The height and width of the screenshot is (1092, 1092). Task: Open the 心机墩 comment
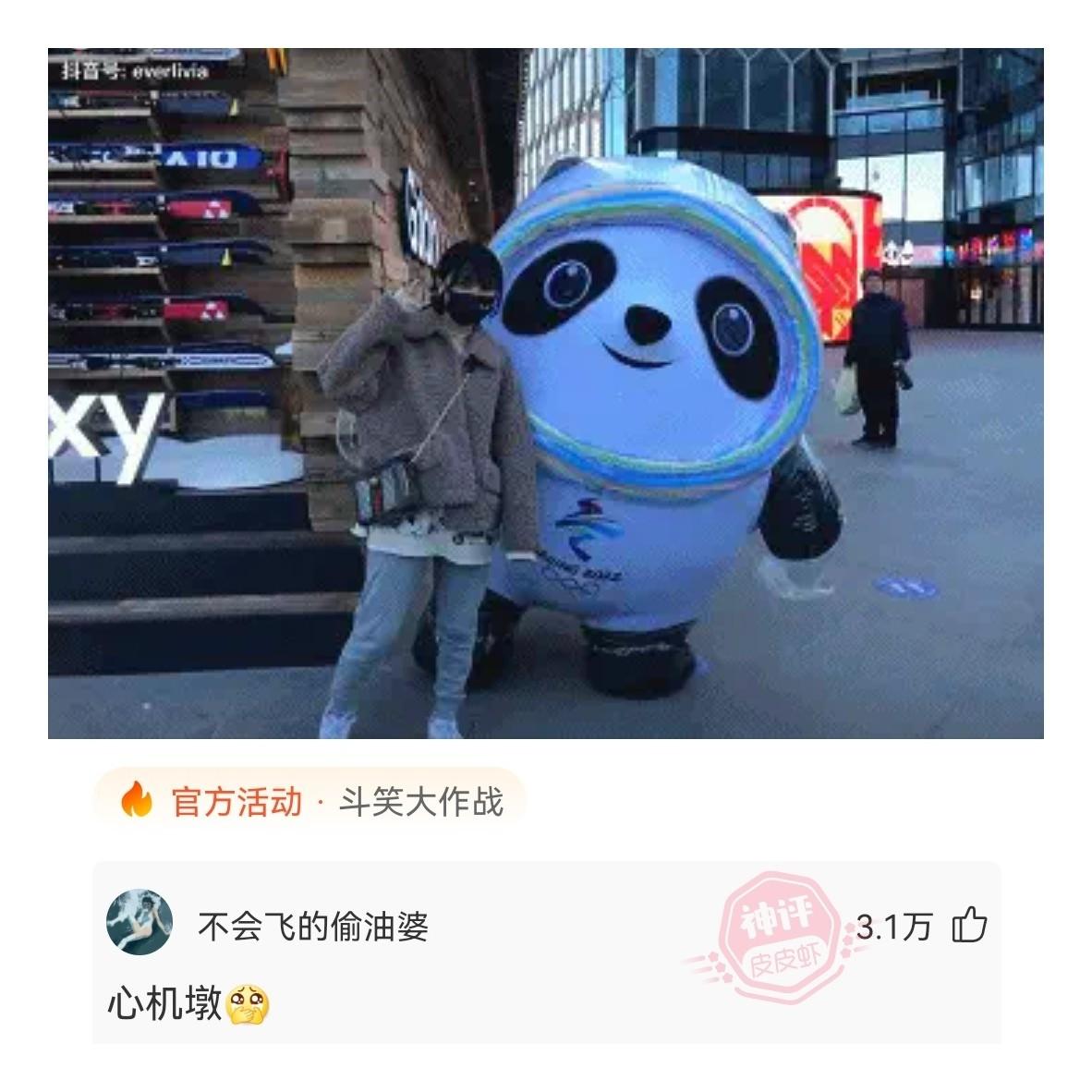[x=166, y=1002]
